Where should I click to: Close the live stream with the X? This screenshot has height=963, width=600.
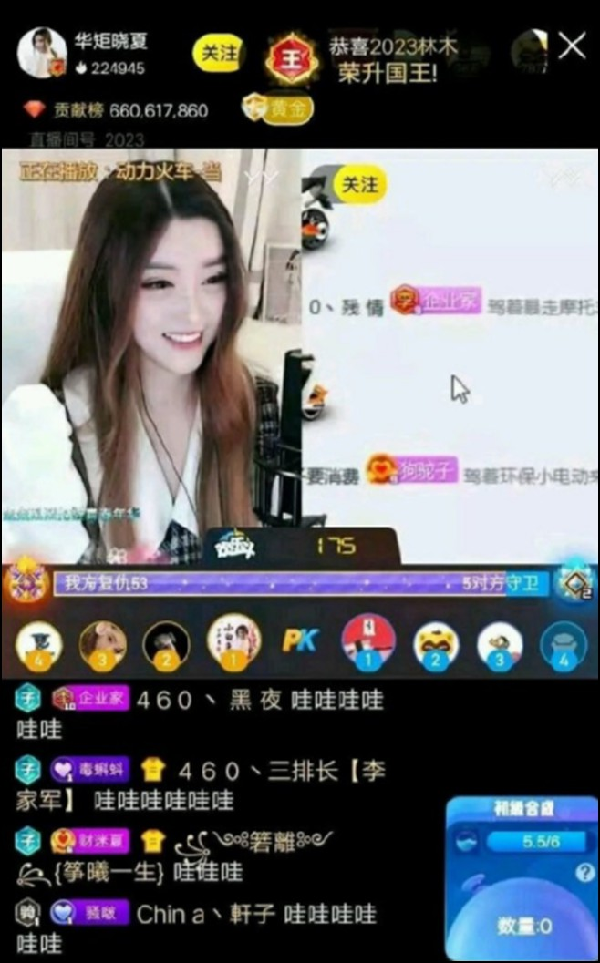(572, 46)
